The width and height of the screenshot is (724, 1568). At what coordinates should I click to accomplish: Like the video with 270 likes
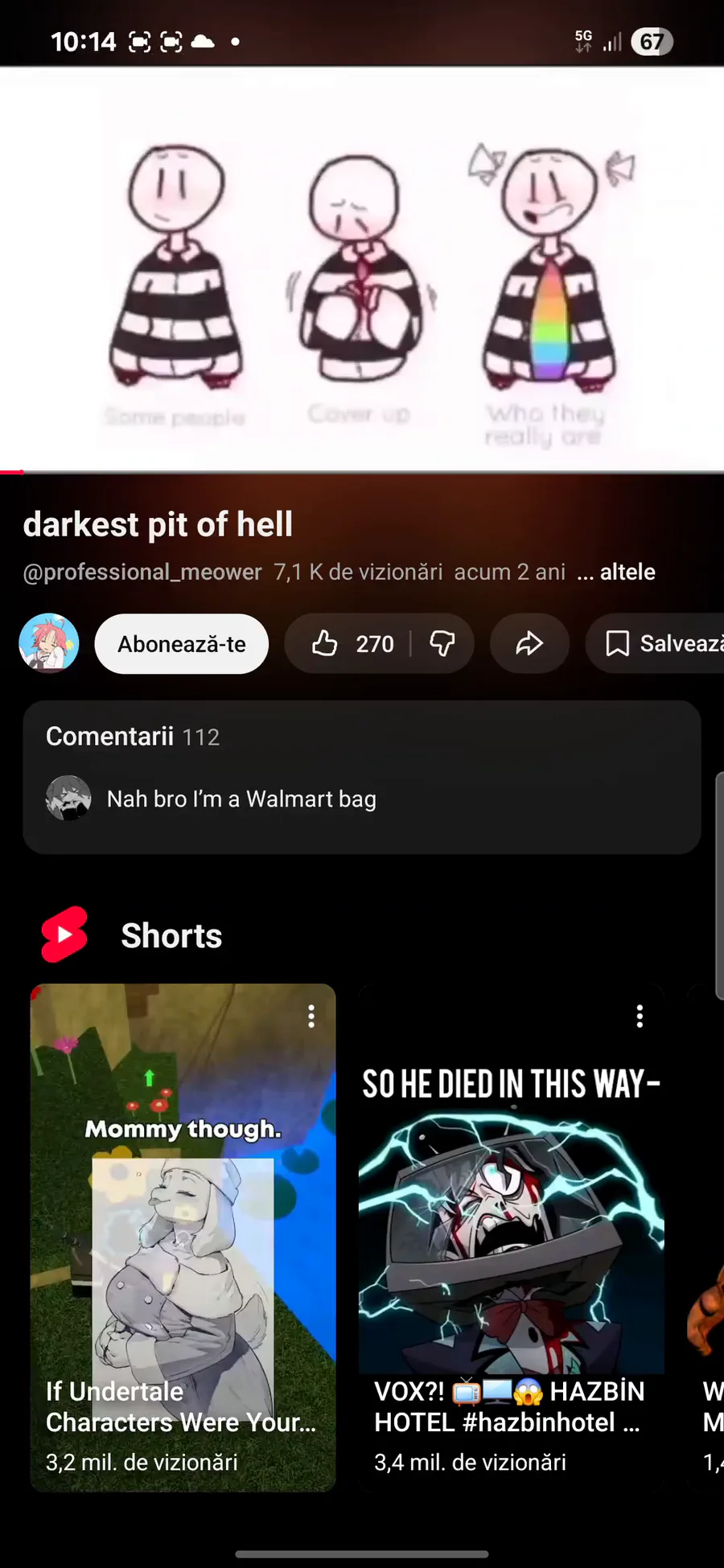(x=351, y=644)
